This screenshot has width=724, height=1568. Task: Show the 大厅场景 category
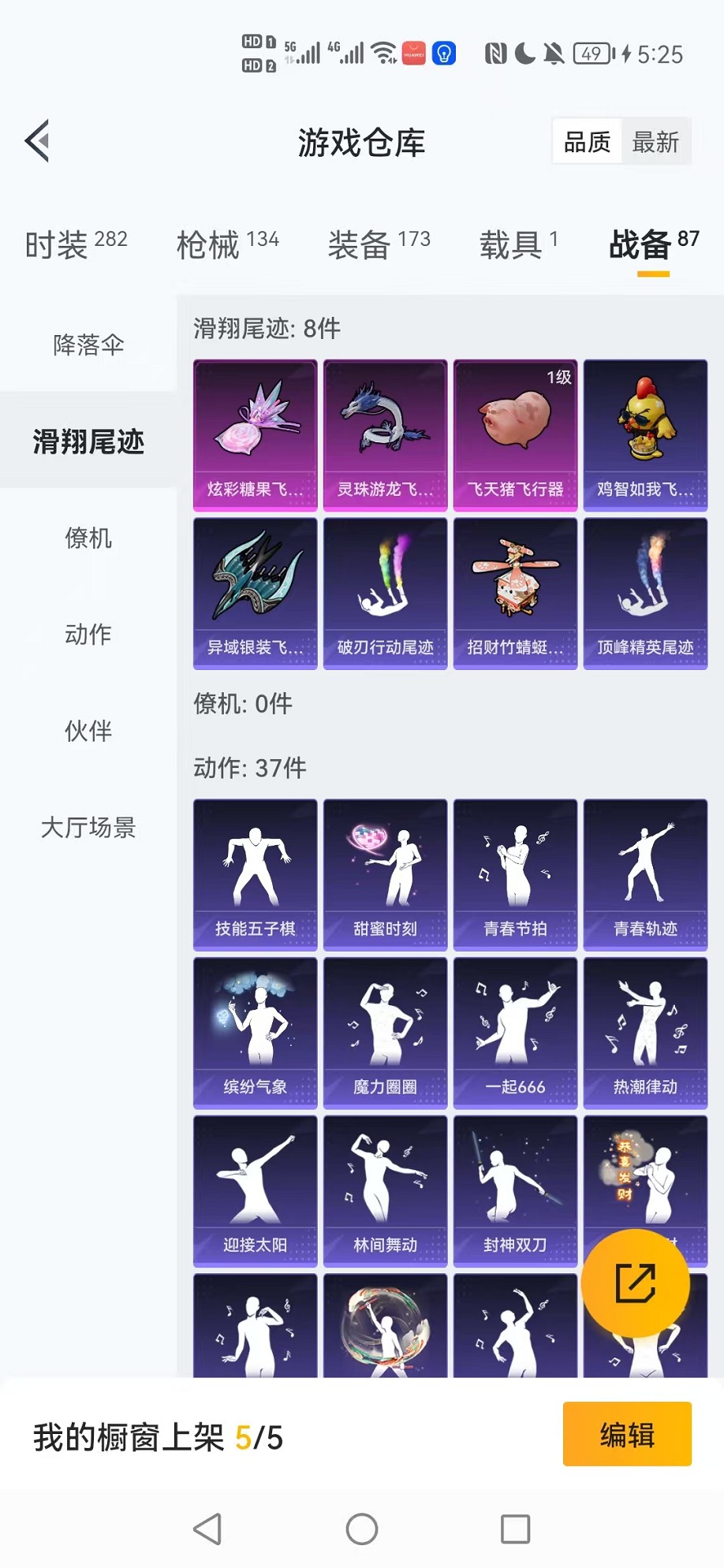pyautogui.click(x=88, y=827)
